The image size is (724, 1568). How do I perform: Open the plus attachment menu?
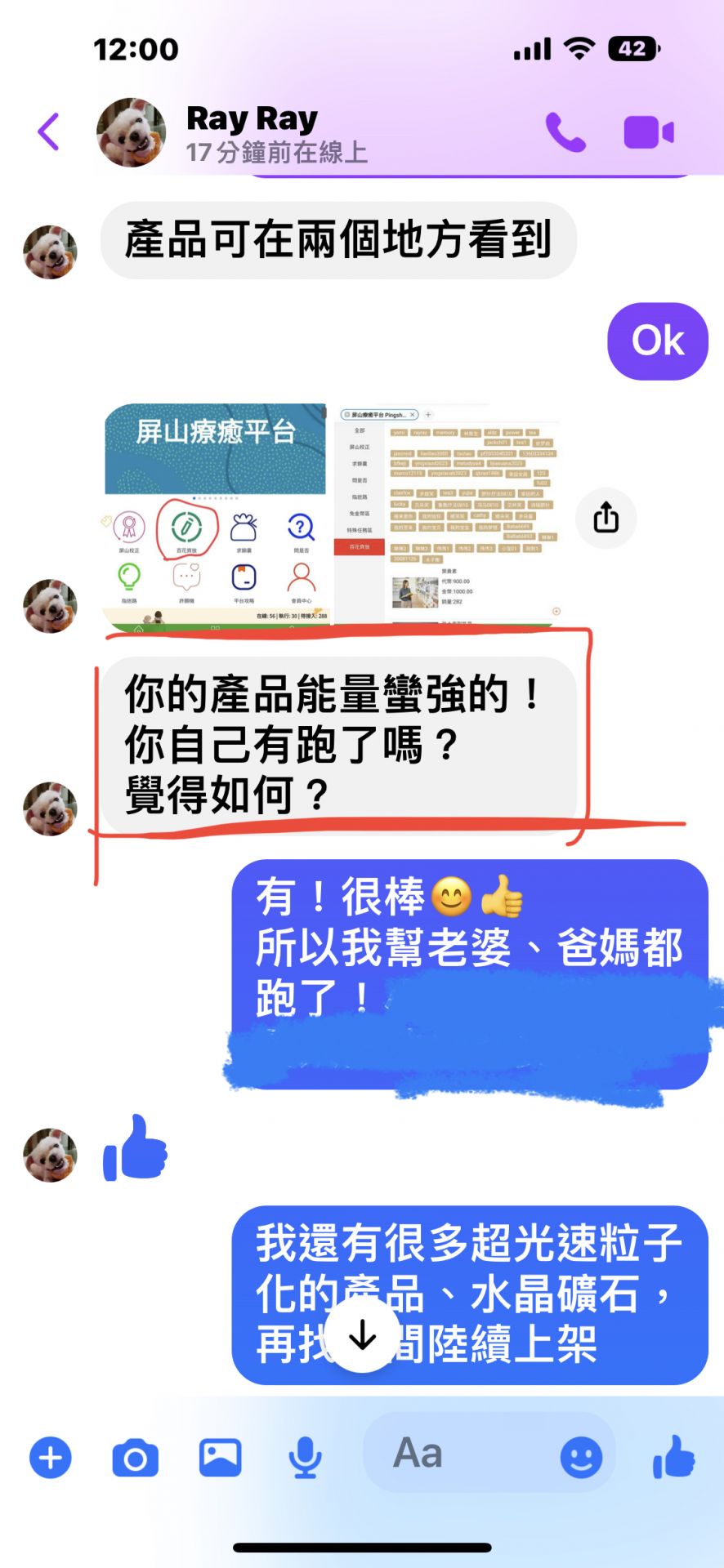coord(51,1458)
